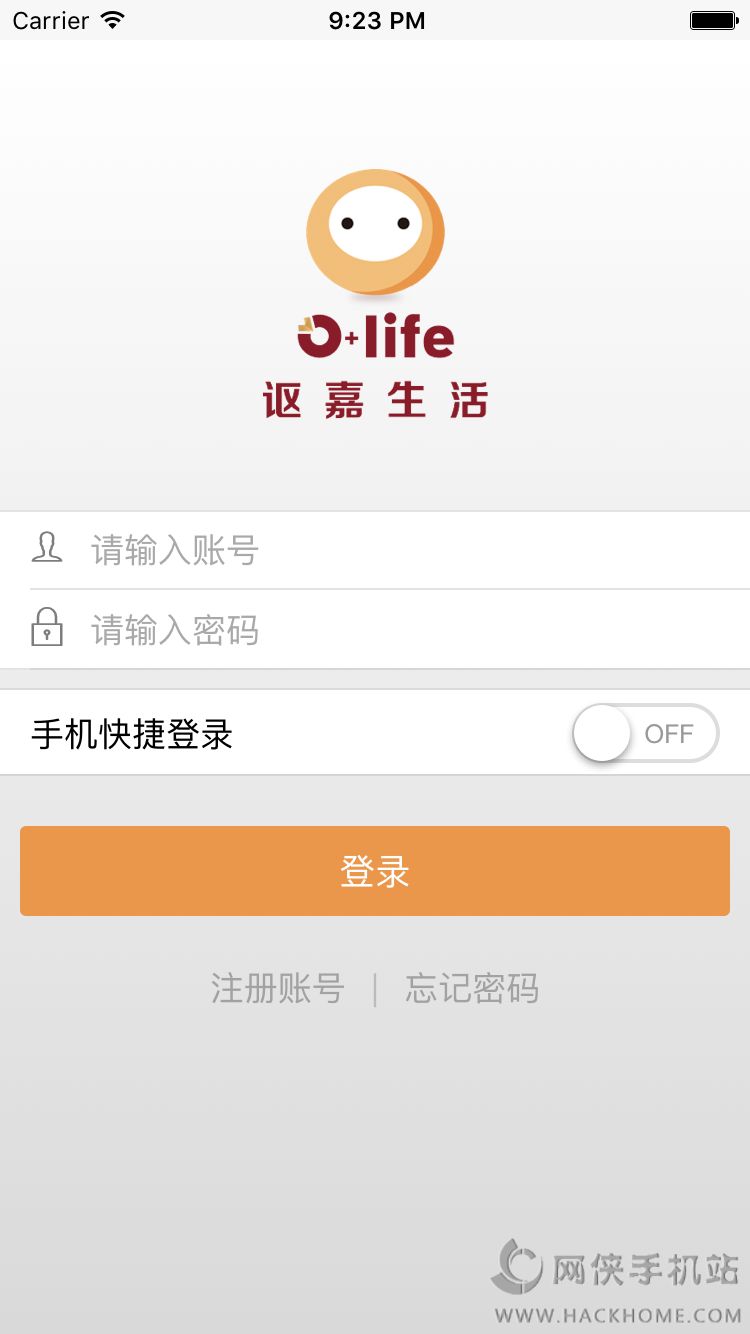Tap the battery indicator in status bar
The image size is (750, 1334).
click(x=711, y=18)
